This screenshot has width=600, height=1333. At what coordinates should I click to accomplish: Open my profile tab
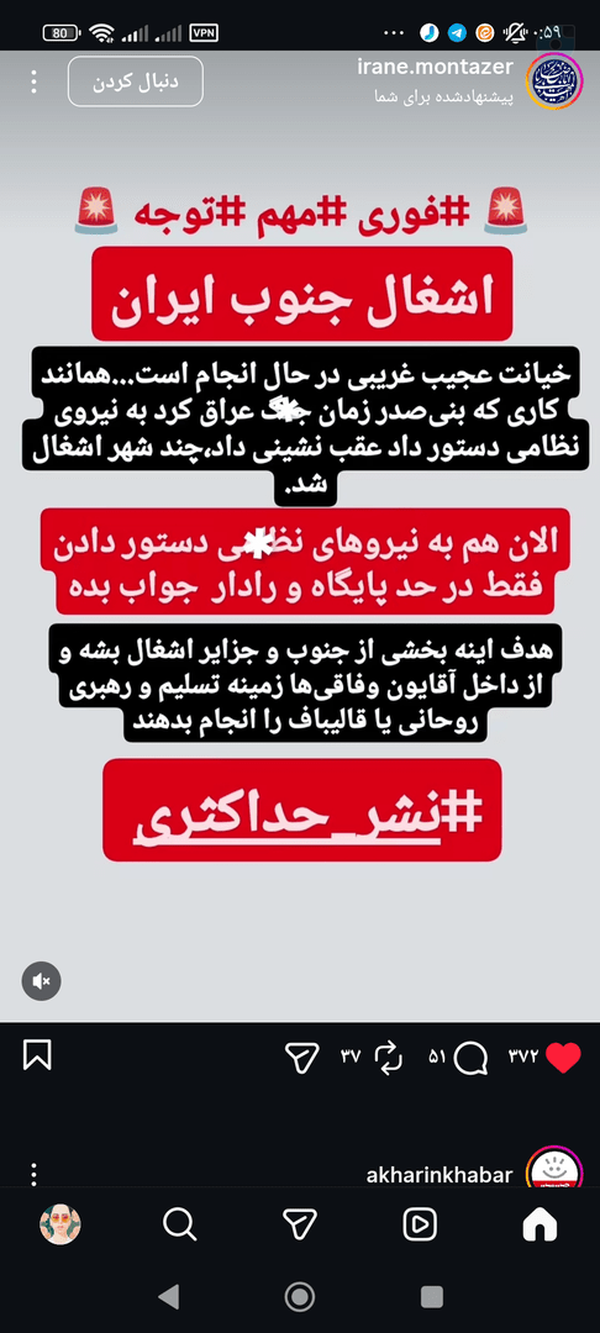[x=60, y=1224]
